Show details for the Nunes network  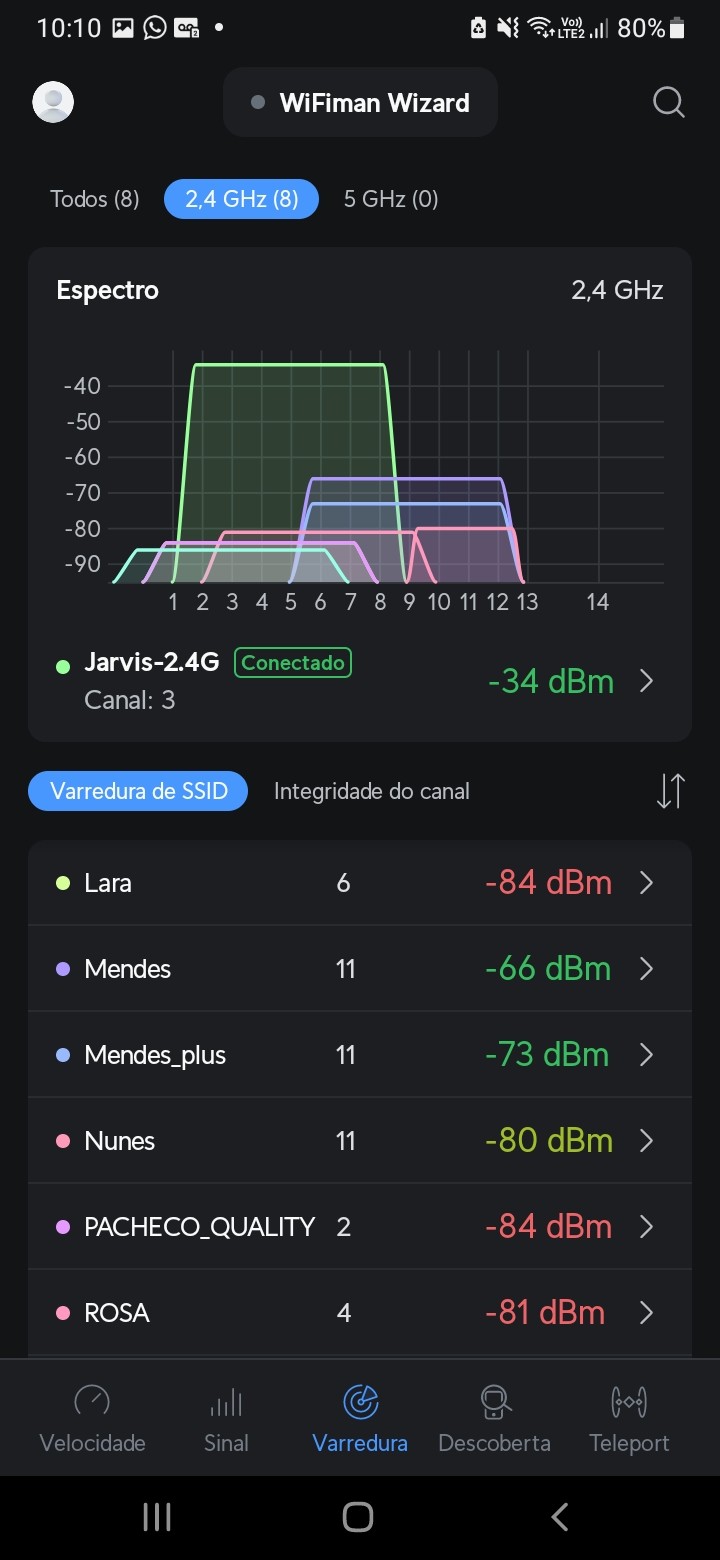click(x=359, y=1141)
